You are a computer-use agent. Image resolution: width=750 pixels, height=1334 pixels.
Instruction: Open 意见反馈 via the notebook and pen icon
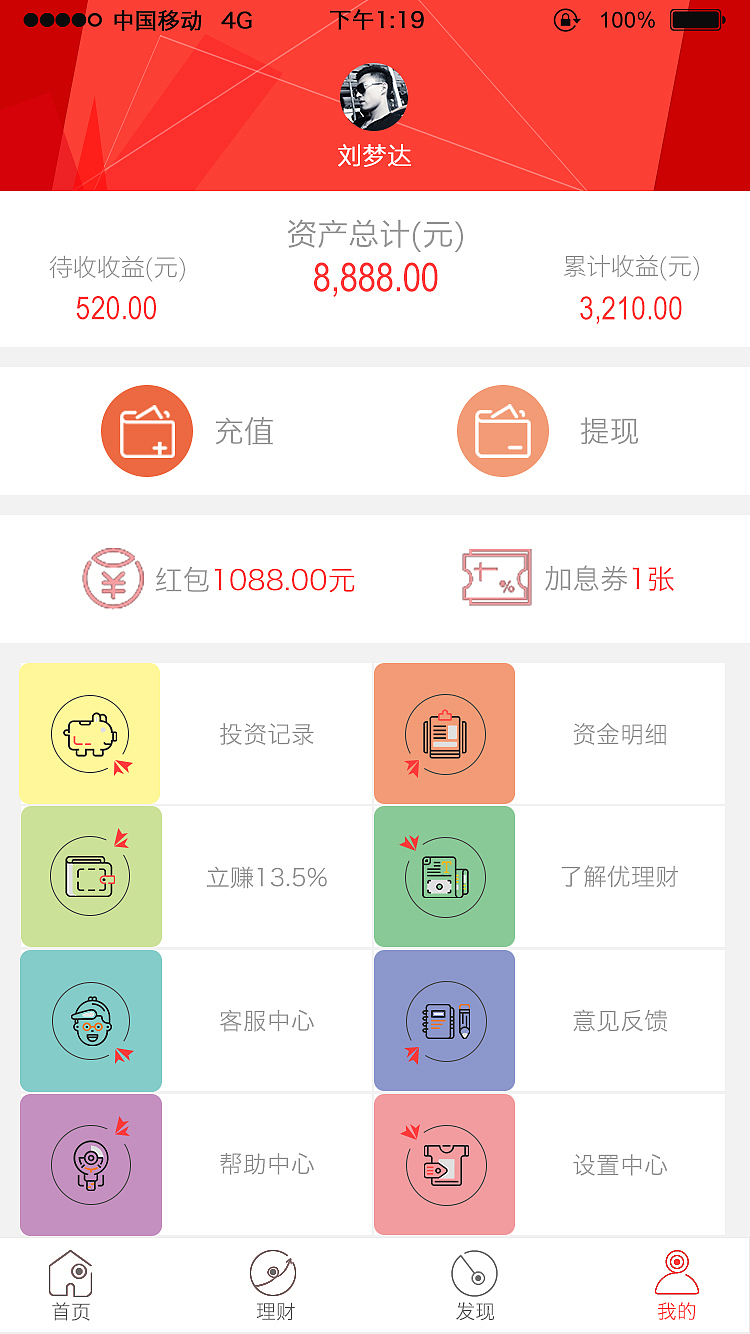[444, 1021]
